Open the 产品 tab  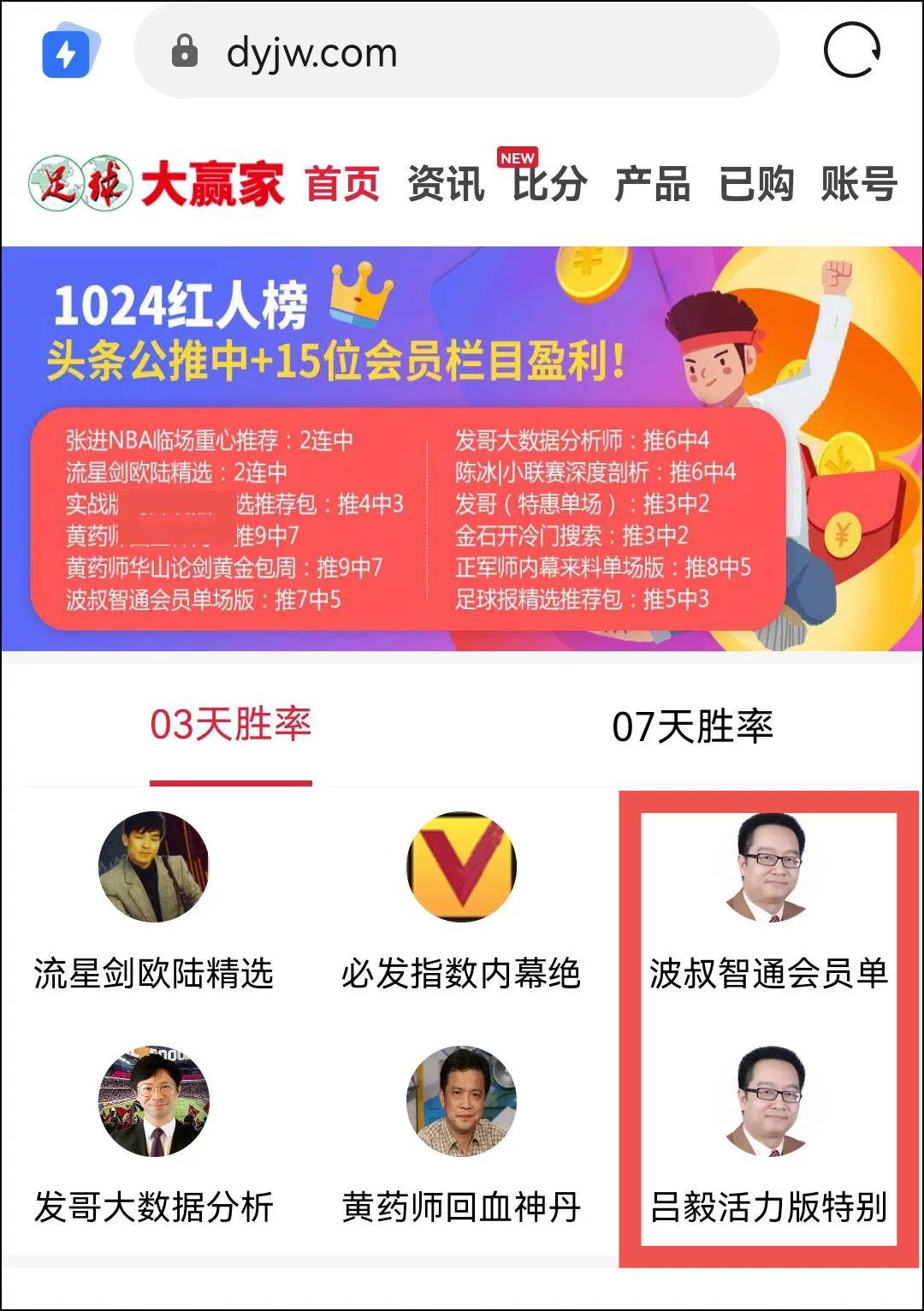[653, 183]
